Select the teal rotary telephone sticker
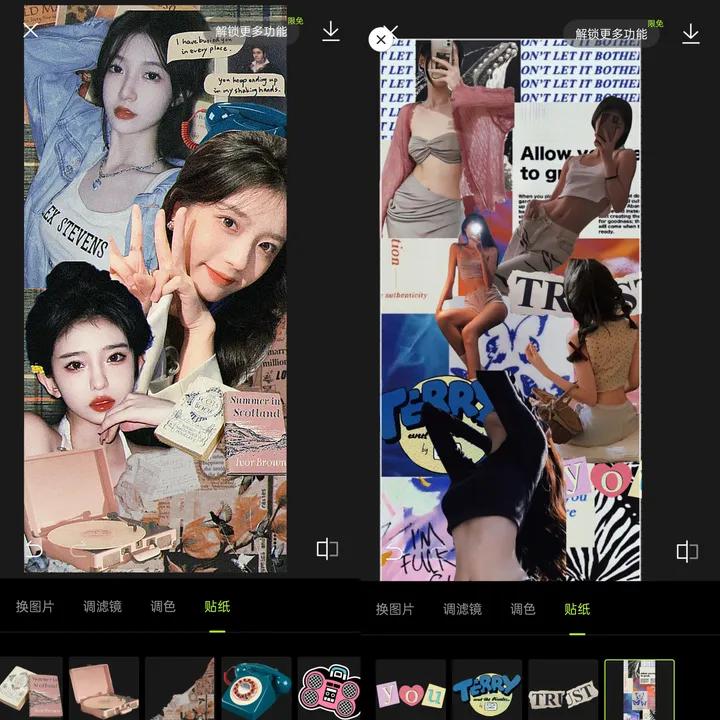 (255, 688)
